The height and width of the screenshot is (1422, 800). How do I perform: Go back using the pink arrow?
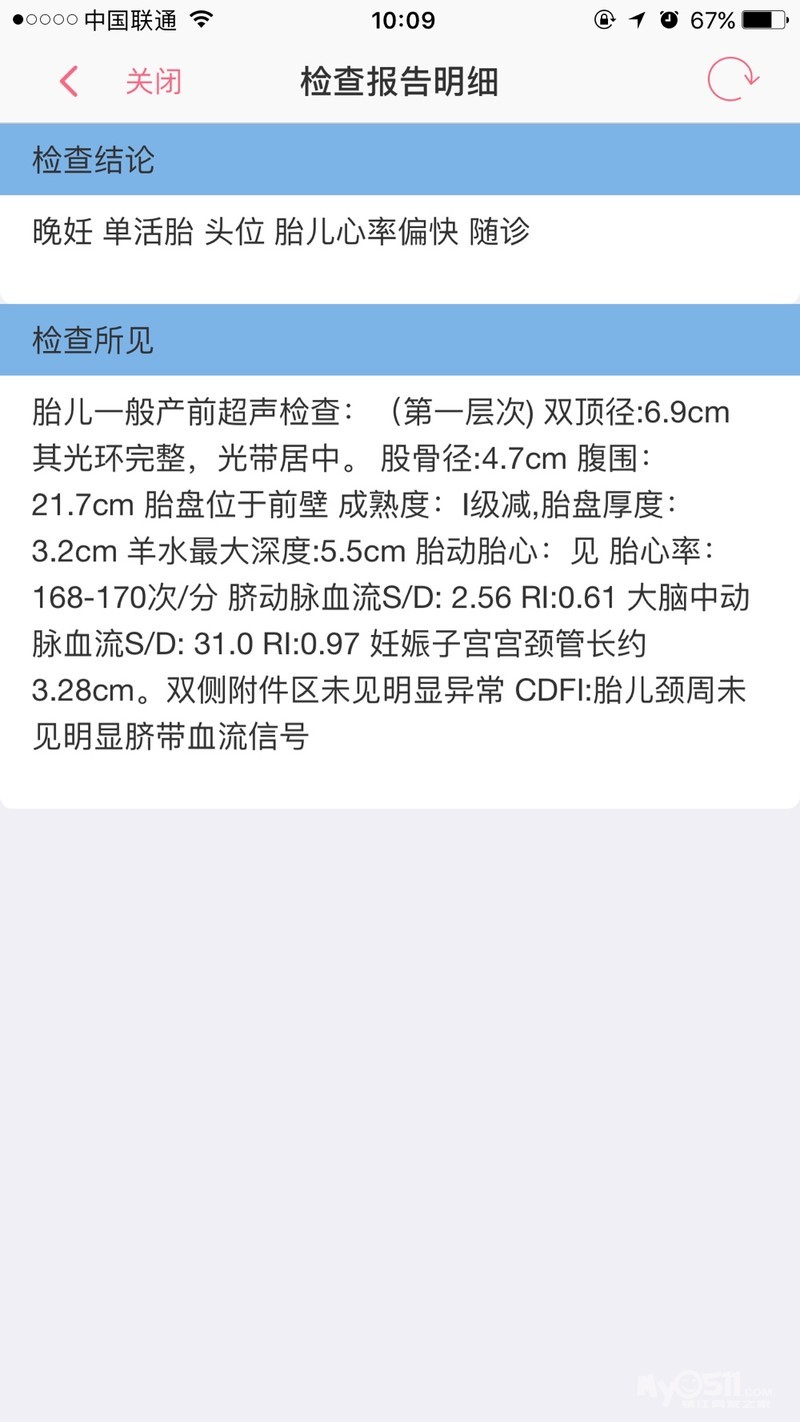[x=68, y=81]
